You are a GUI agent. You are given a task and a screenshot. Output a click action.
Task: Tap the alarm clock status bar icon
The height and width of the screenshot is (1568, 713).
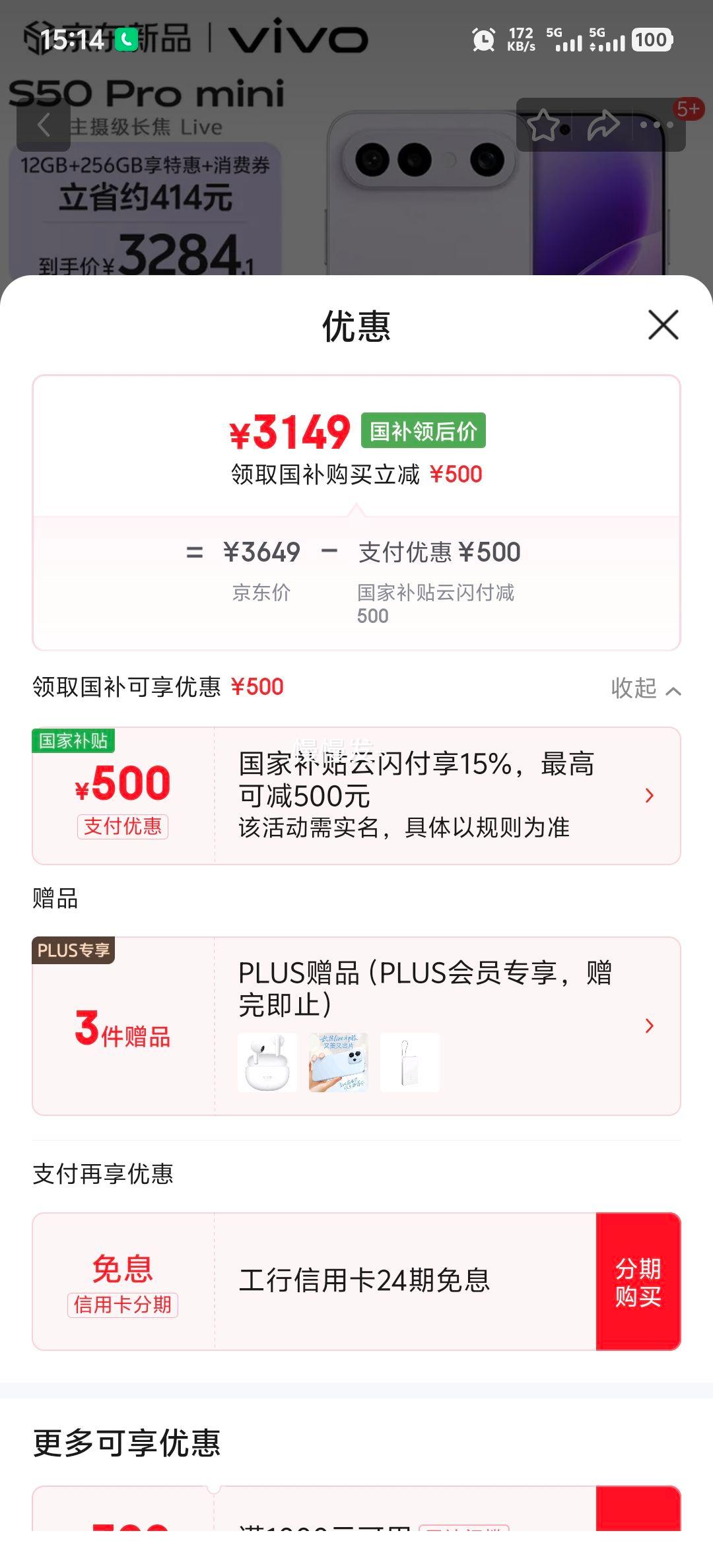[485, 40]
